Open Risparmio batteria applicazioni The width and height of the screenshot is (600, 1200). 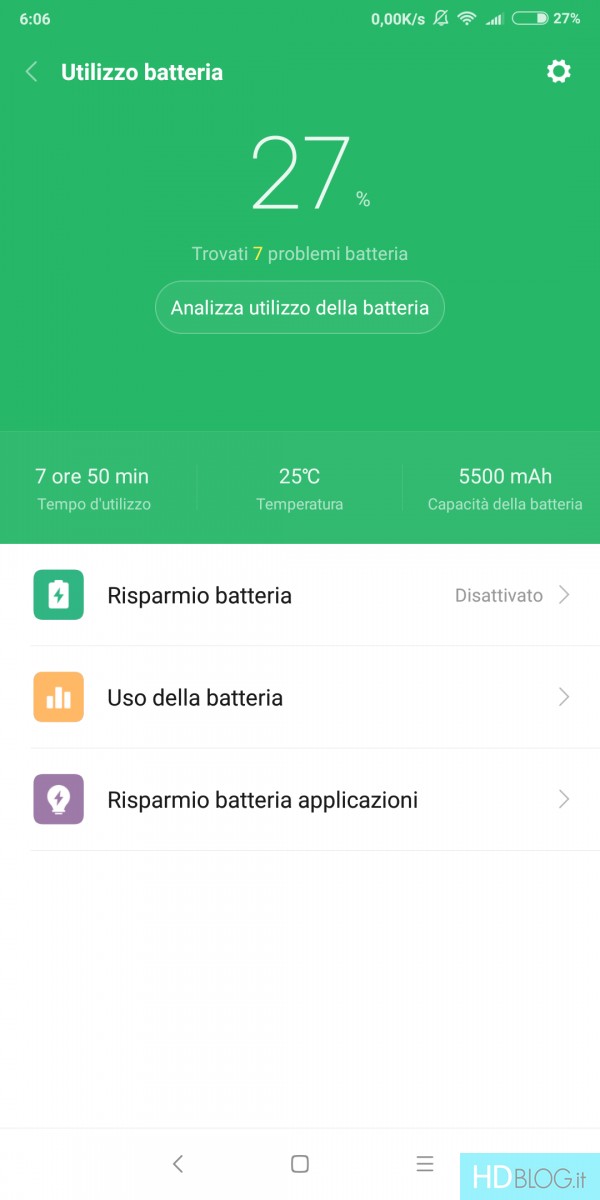[300, 799]
